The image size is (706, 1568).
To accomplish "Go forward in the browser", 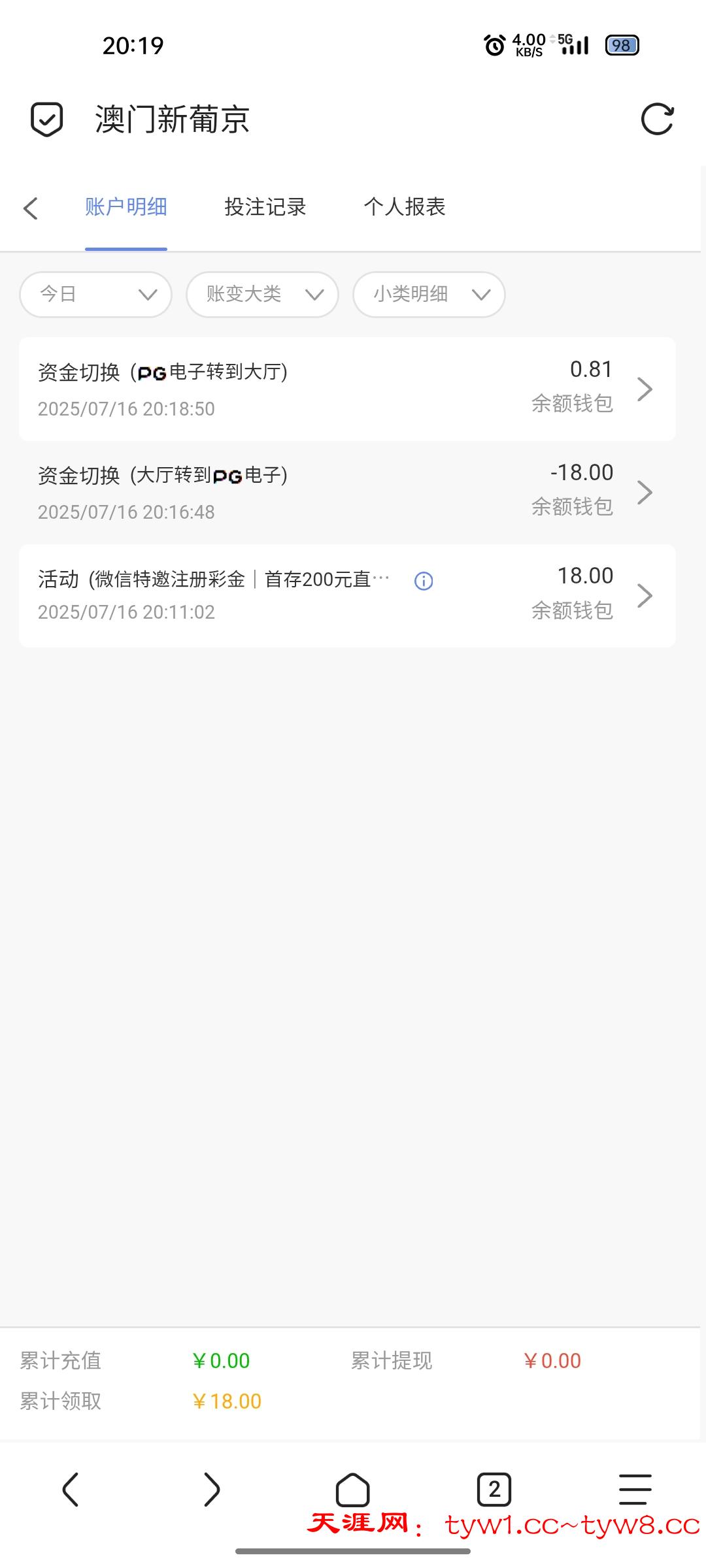I will pyautogui.click(x=212, y=1490).
